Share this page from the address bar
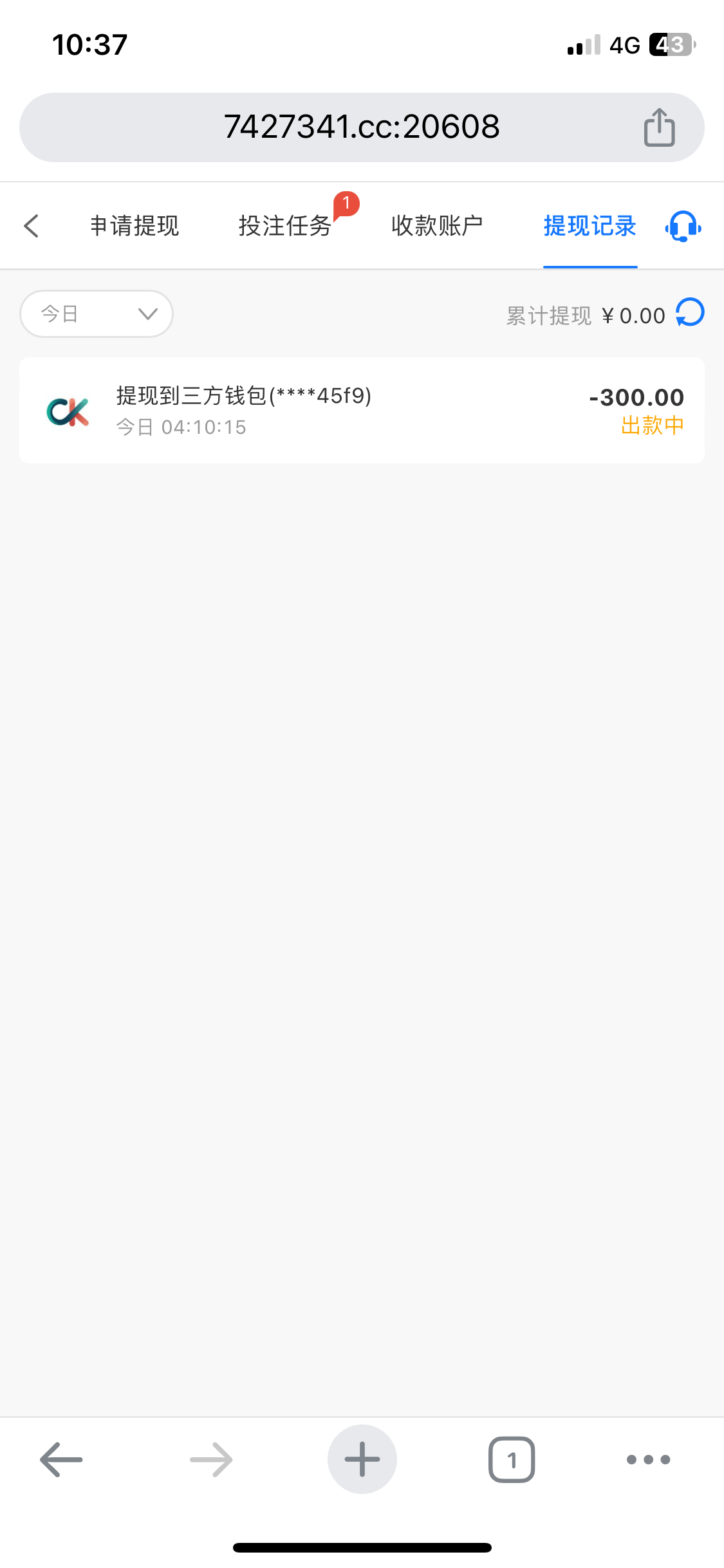Viewport: 724px width, 1568px height. click(x=659, y=127)
